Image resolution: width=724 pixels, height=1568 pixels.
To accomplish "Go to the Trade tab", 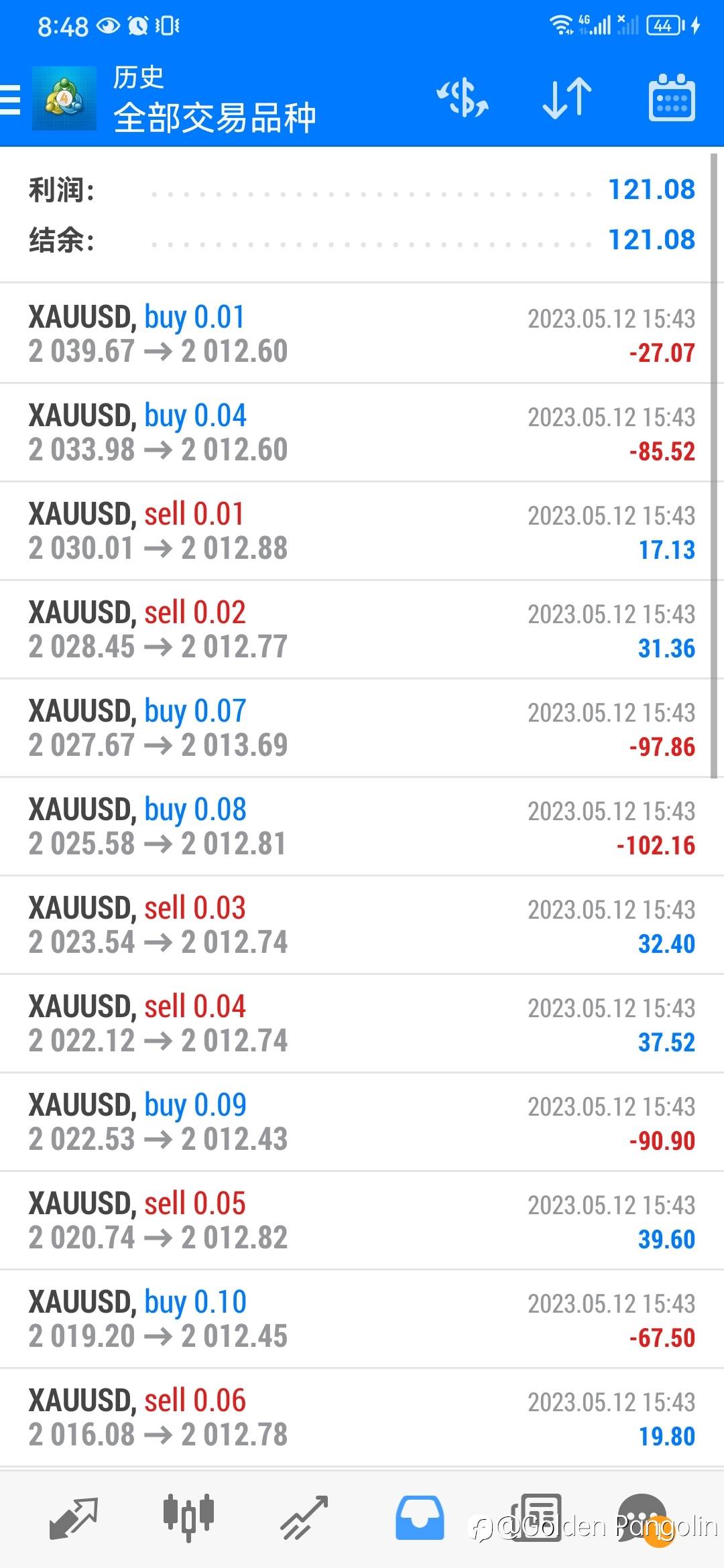I will [304, 1517].
